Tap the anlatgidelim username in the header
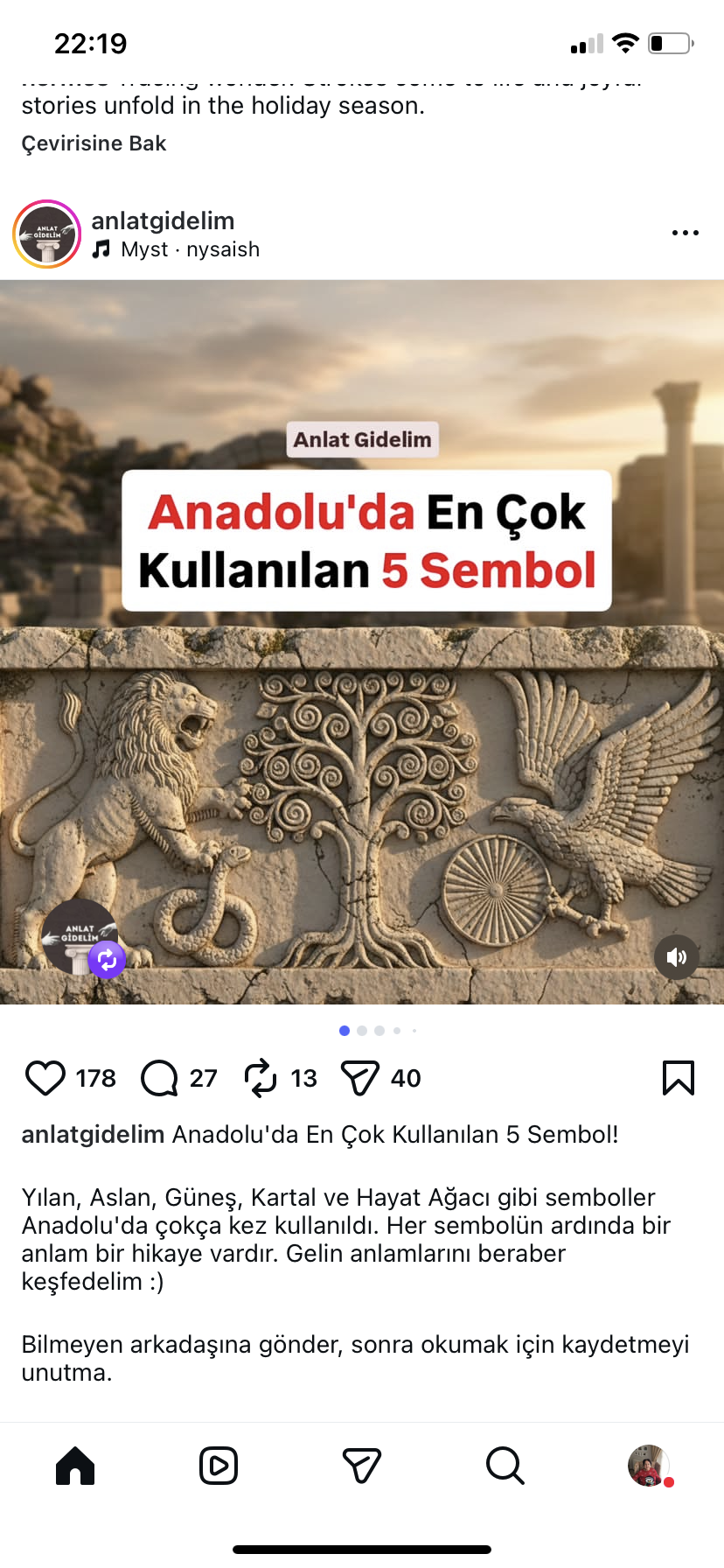724x1568 pixels. 163,220
